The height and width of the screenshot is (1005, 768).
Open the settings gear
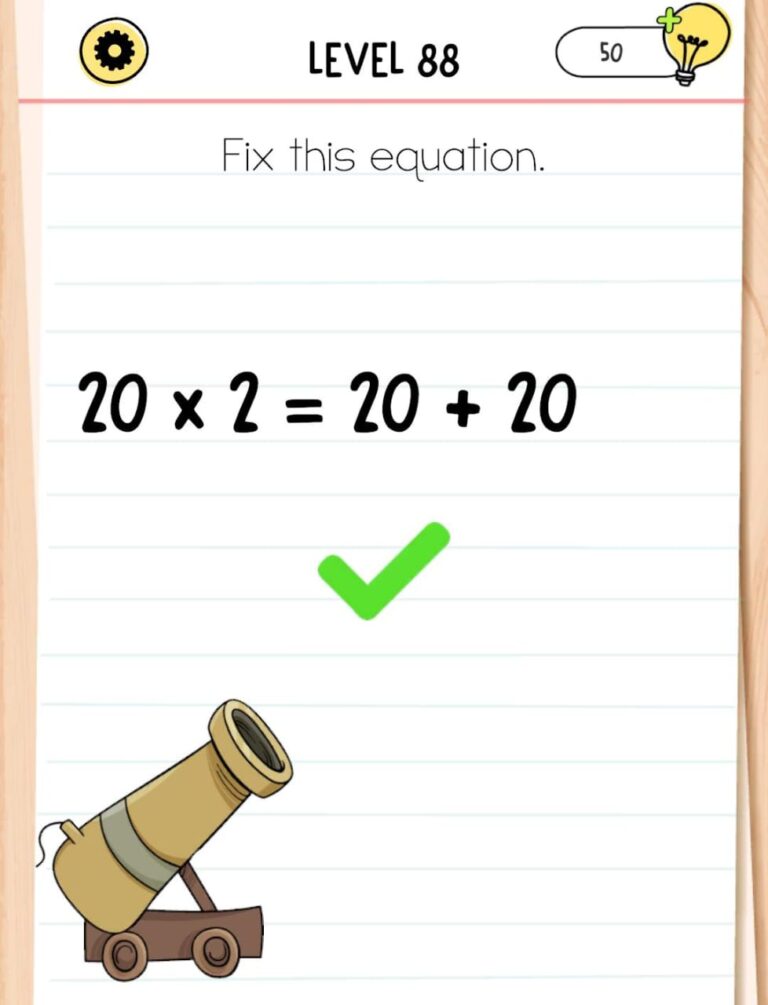(x=113, y=51)
